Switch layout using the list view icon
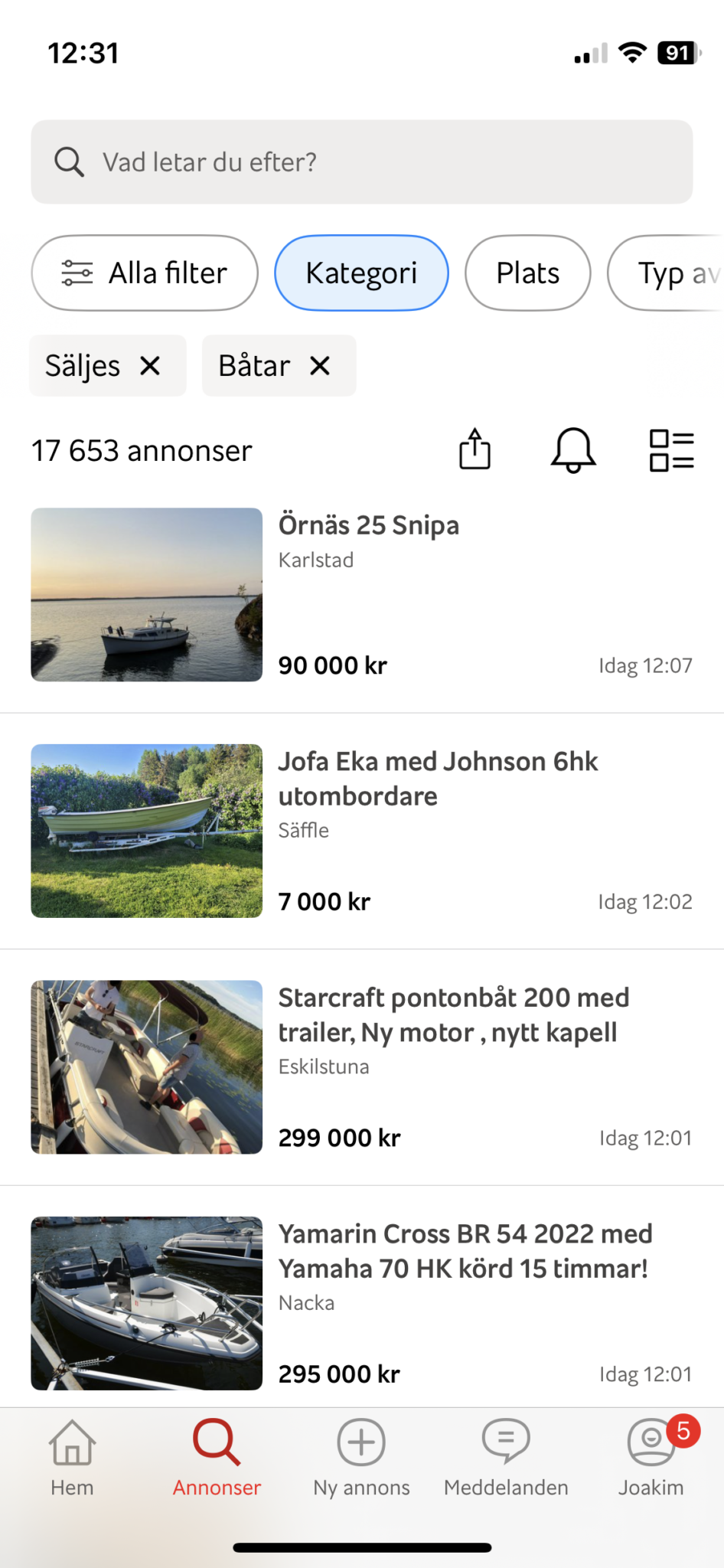724x1568 pixels. tap(670, 450)
